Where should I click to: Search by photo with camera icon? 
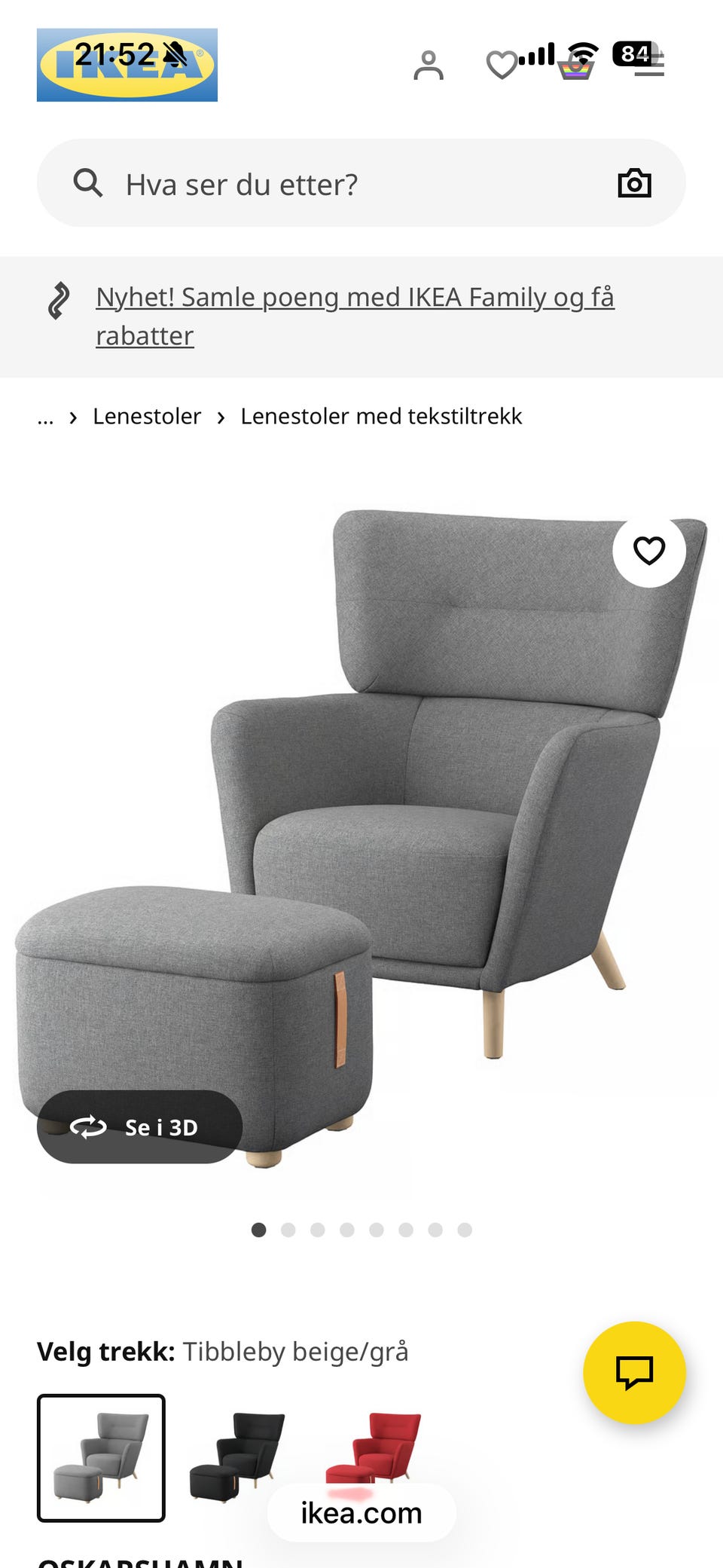[x=634, y=183]
